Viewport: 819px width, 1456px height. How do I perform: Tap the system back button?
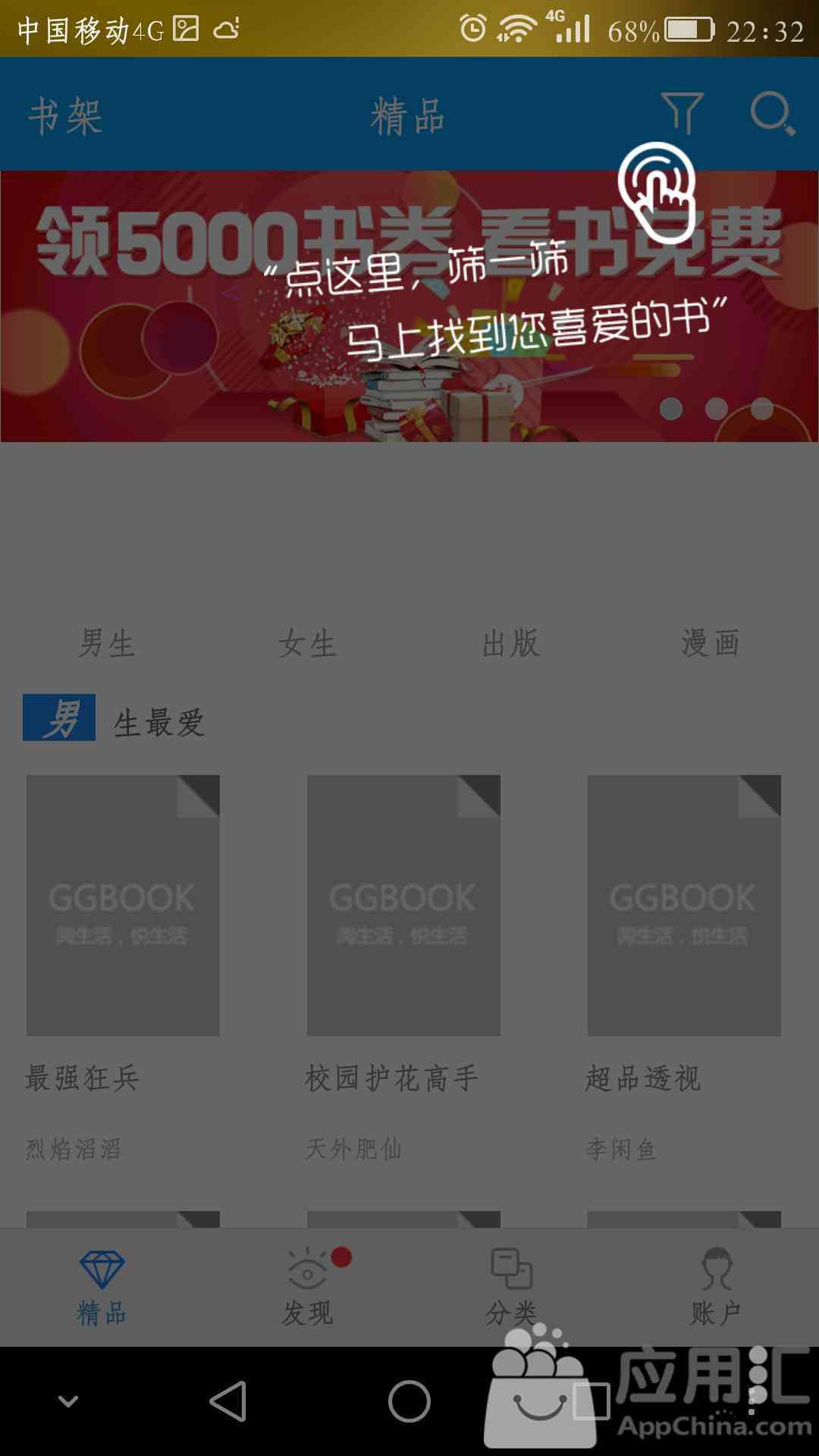[x=227, y=1401]
